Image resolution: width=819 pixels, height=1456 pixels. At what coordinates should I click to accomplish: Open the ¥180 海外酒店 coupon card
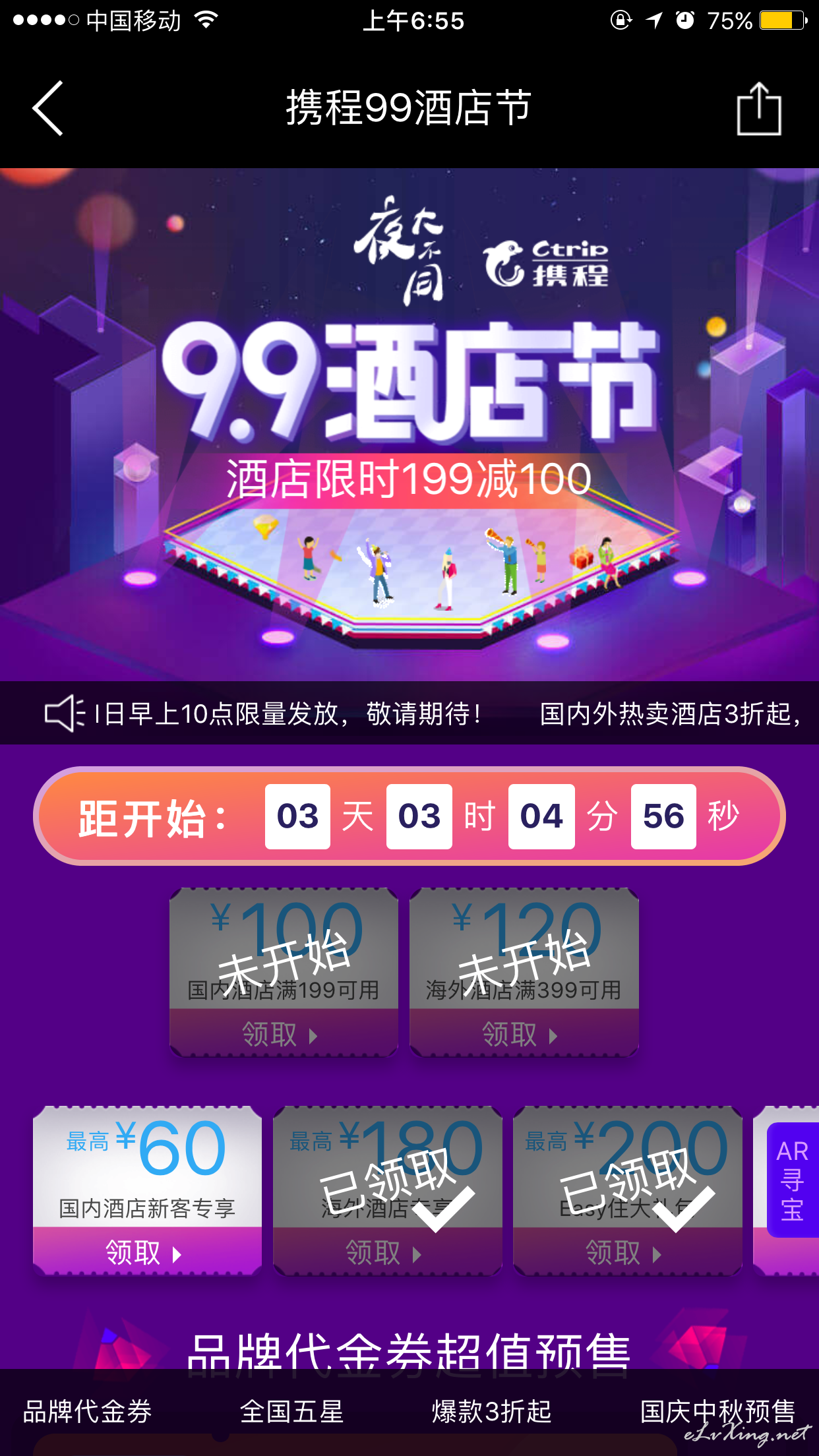(387, 1190)
